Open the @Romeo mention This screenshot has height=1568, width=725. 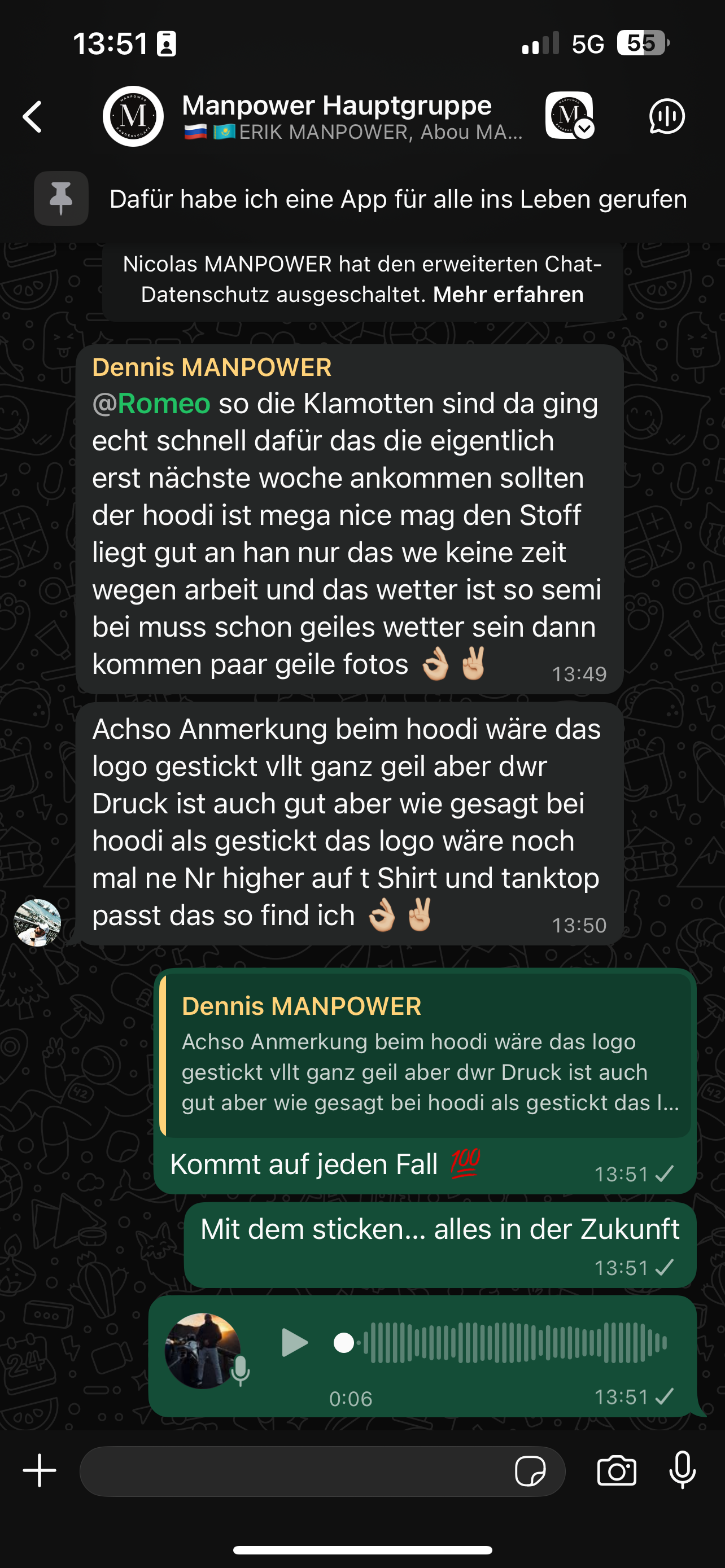tap(152, 404)
